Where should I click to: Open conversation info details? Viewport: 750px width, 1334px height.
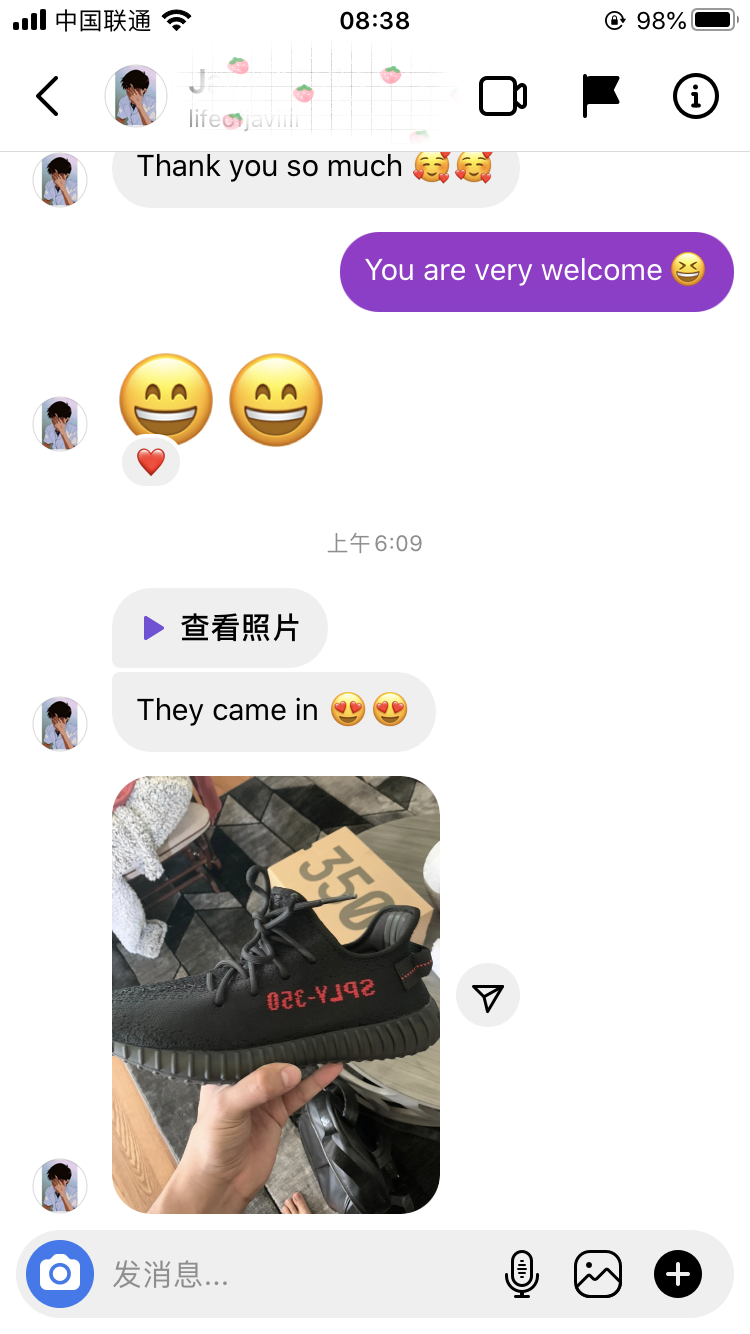[695, 96]
